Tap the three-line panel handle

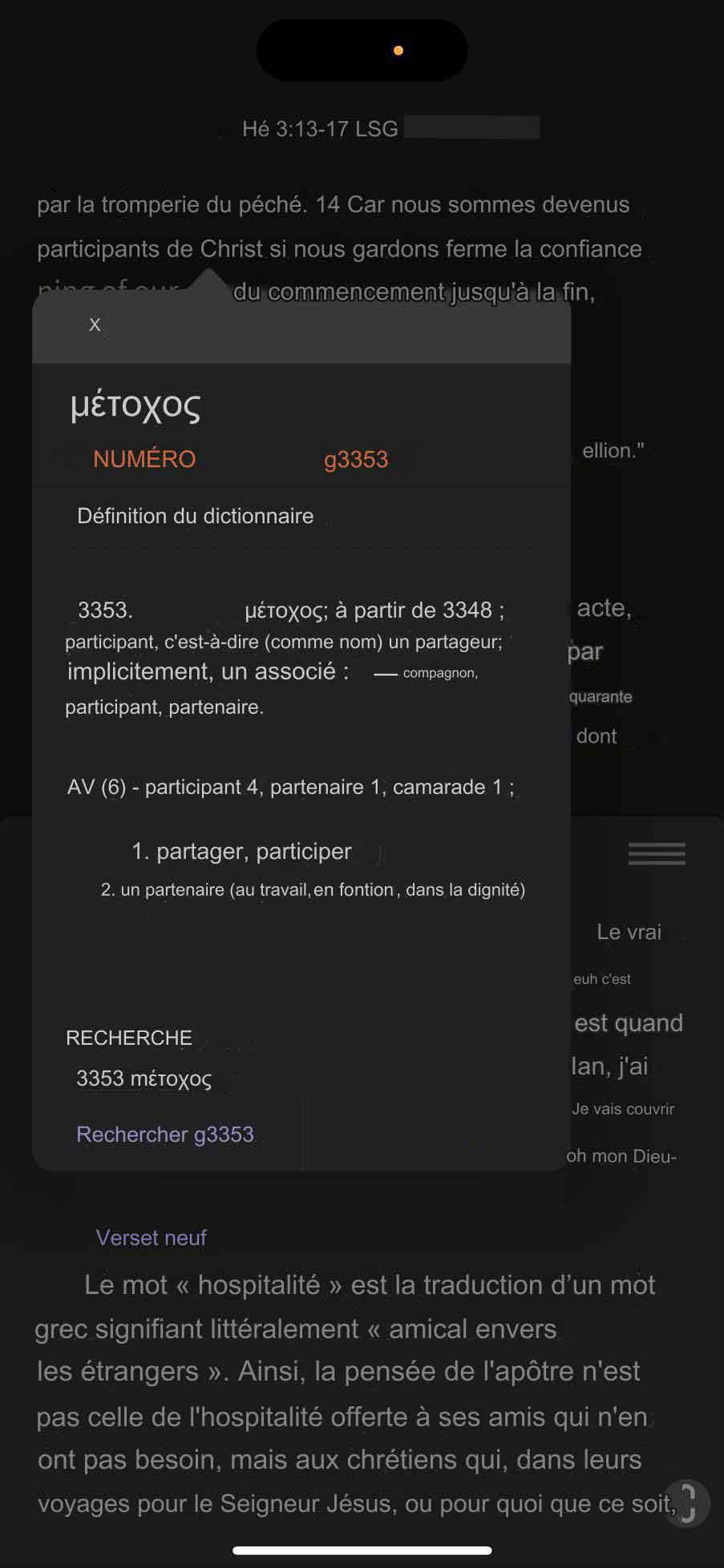656,853
